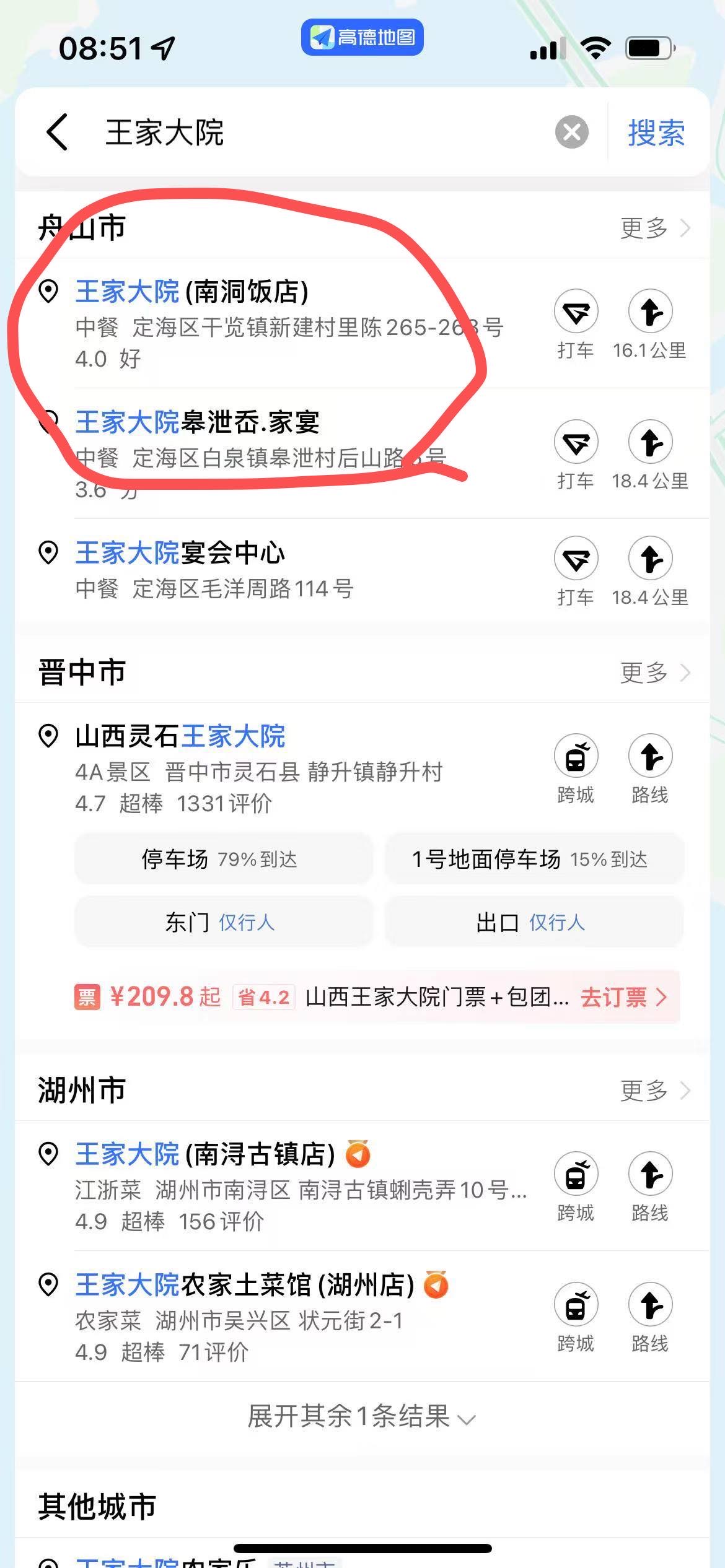This screenshot has height=1568, width=725.
Task: Go back using the back arrow
Action: point(57,132)
